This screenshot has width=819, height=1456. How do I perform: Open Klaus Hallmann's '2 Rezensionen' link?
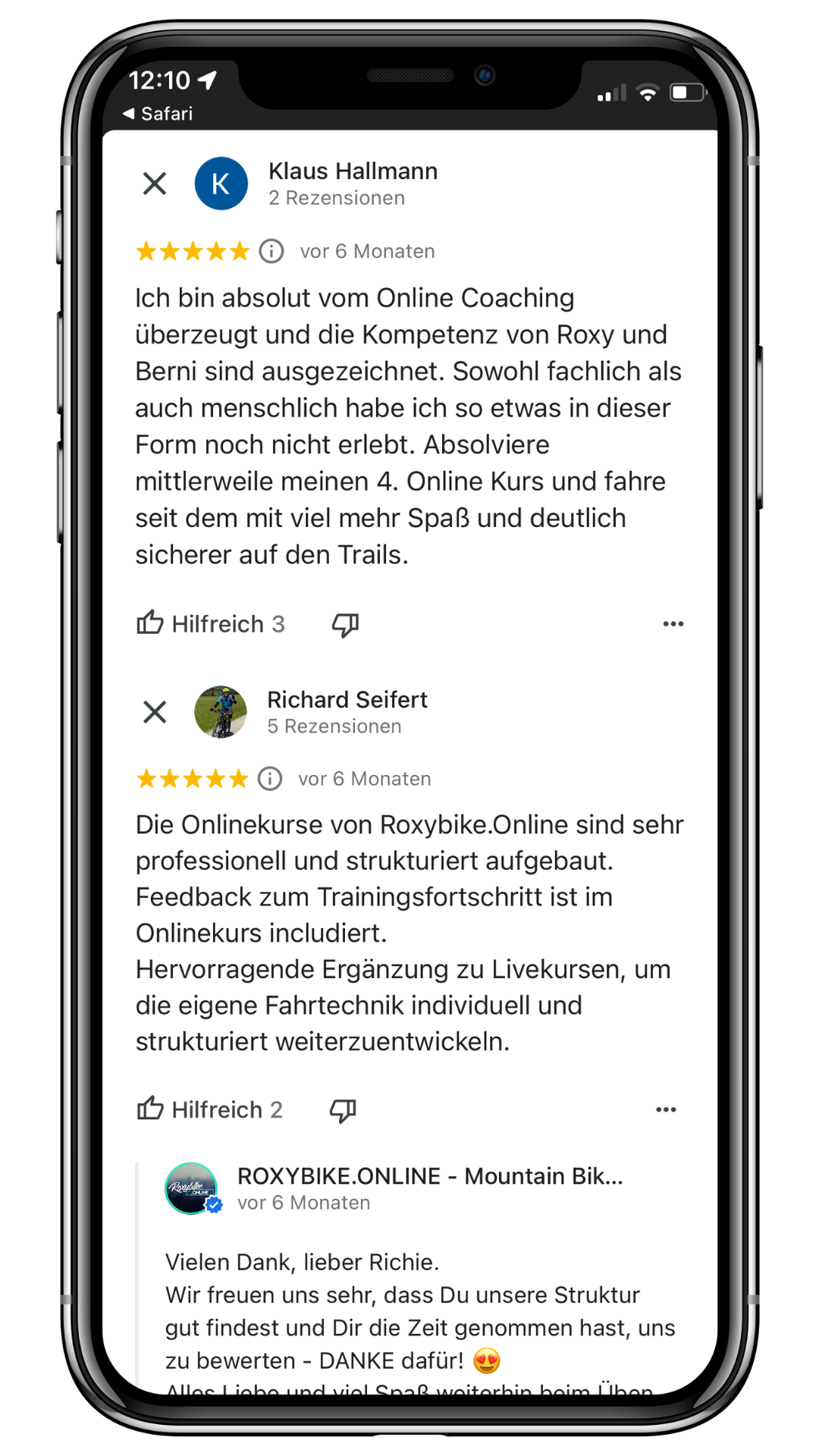click(x=337, y=198)
